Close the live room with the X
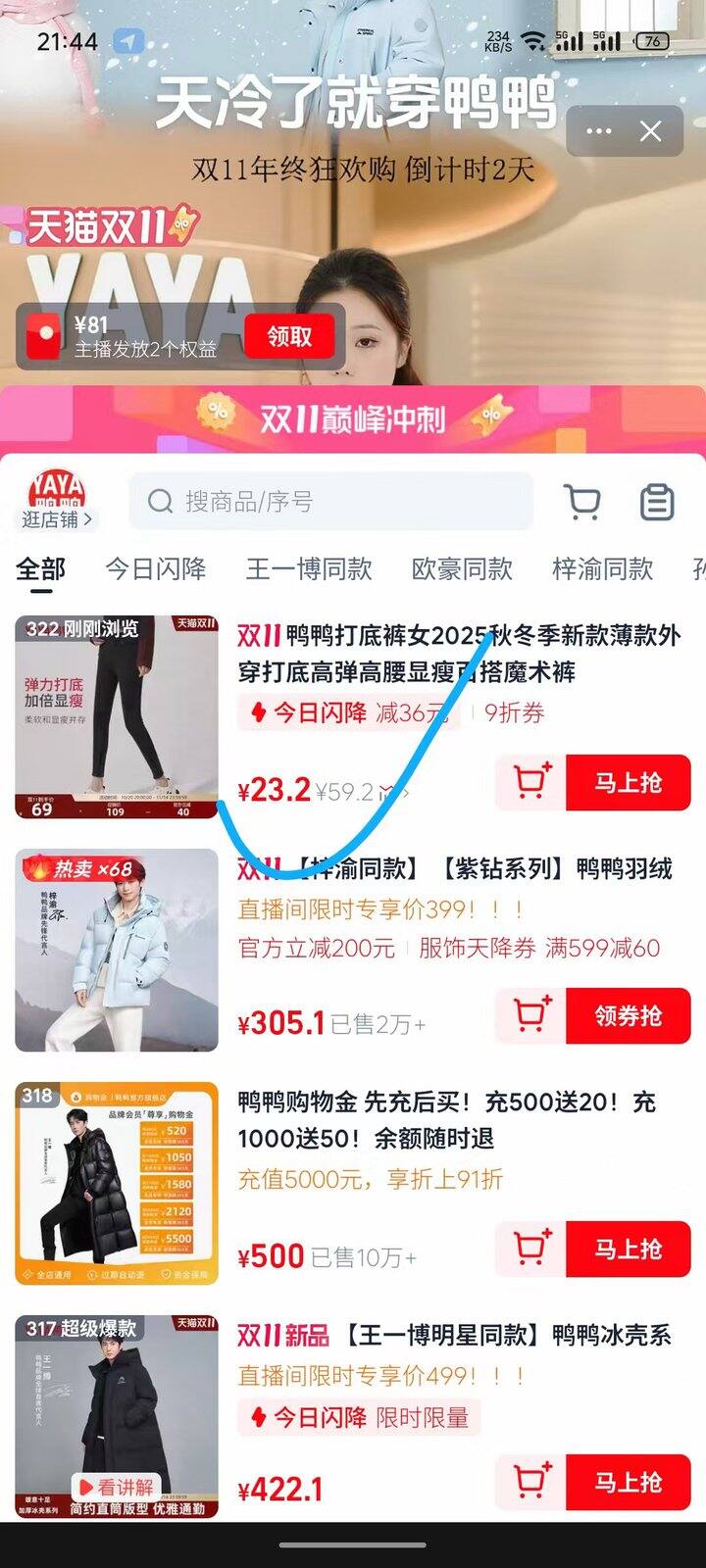 pyautogui.click(x=650, y=131)
